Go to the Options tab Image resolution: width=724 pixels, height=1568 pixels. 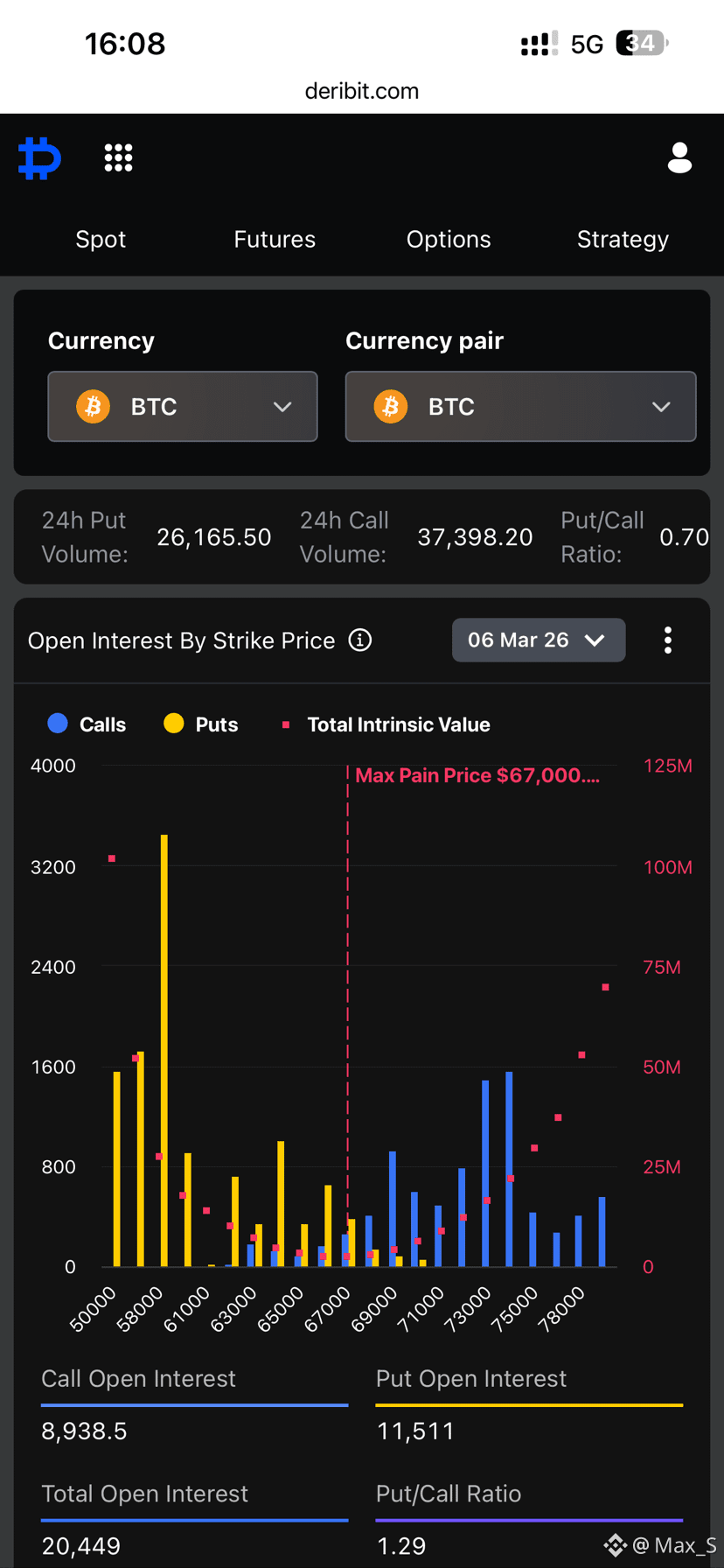click(x=449, y=239)
